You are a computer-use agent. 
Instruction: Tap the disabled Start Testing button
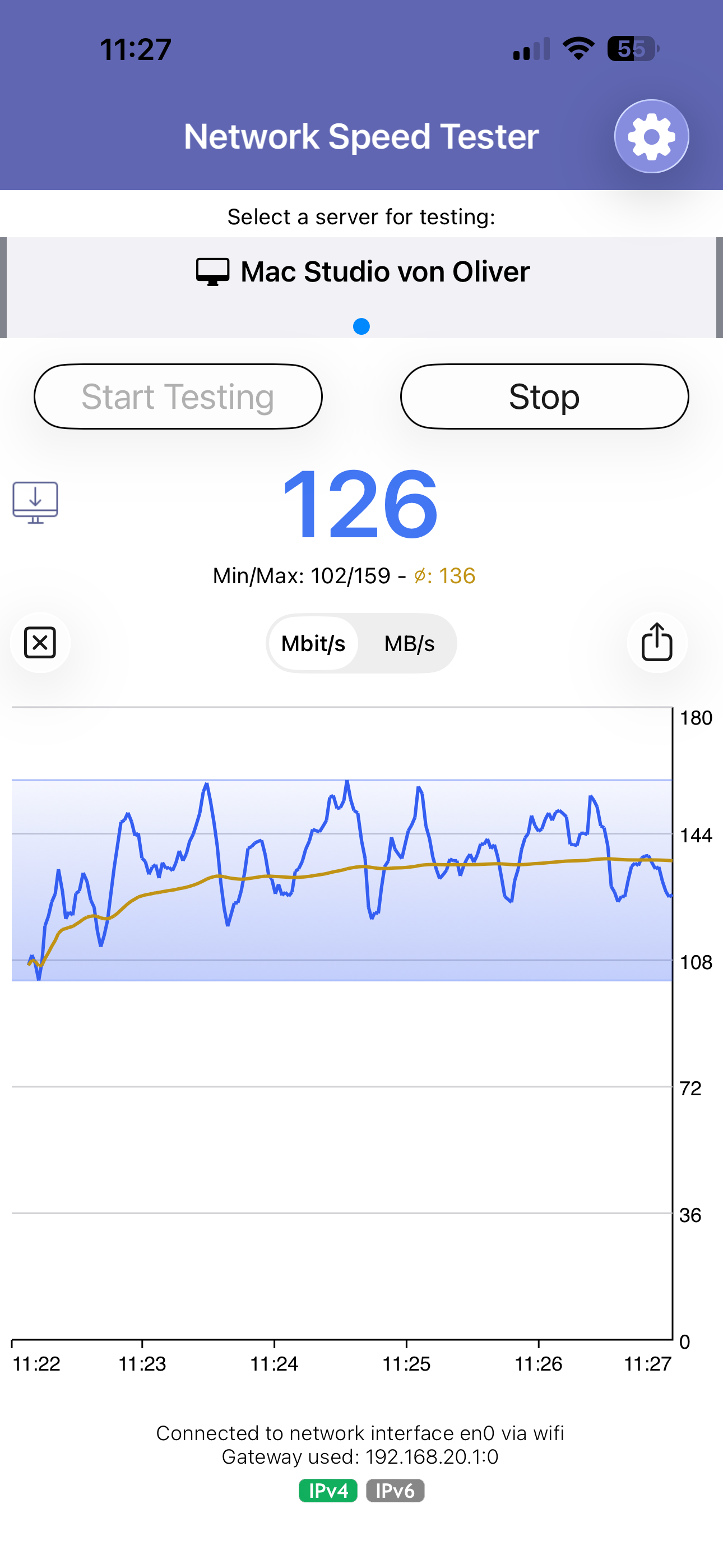(x=178, y=396)
